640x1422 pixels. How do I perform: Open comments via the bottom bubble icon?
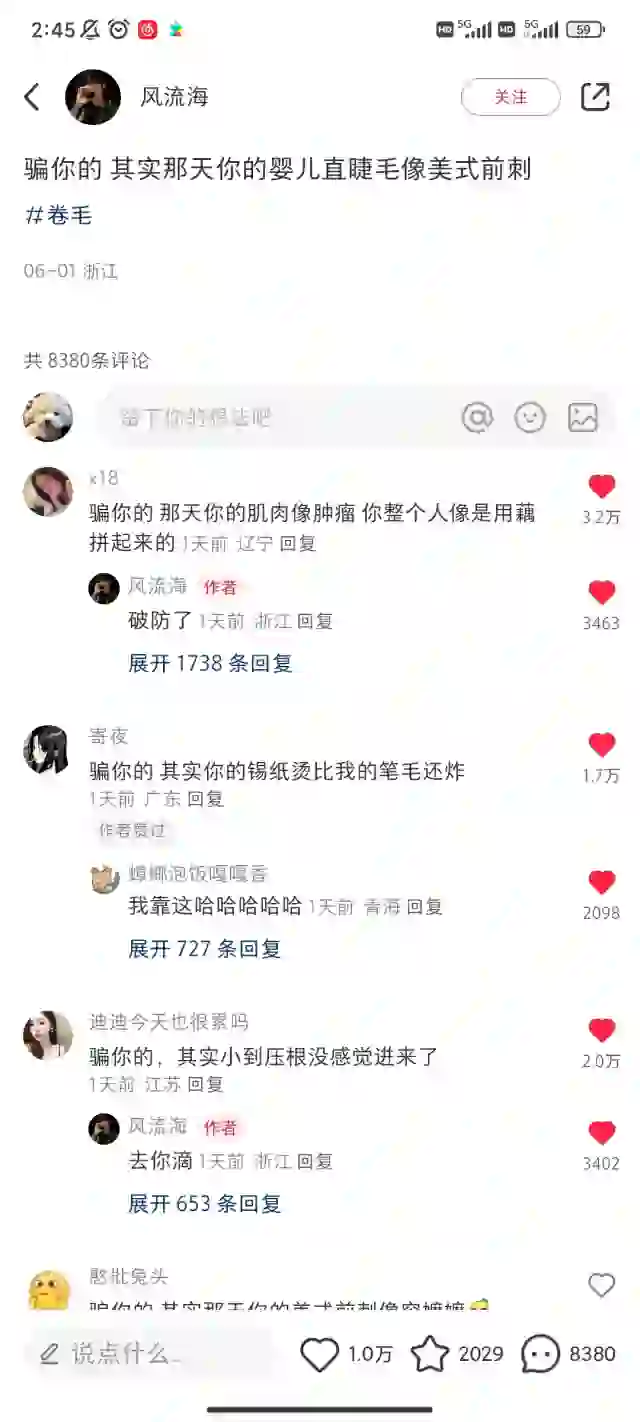tap(541, 1354)
